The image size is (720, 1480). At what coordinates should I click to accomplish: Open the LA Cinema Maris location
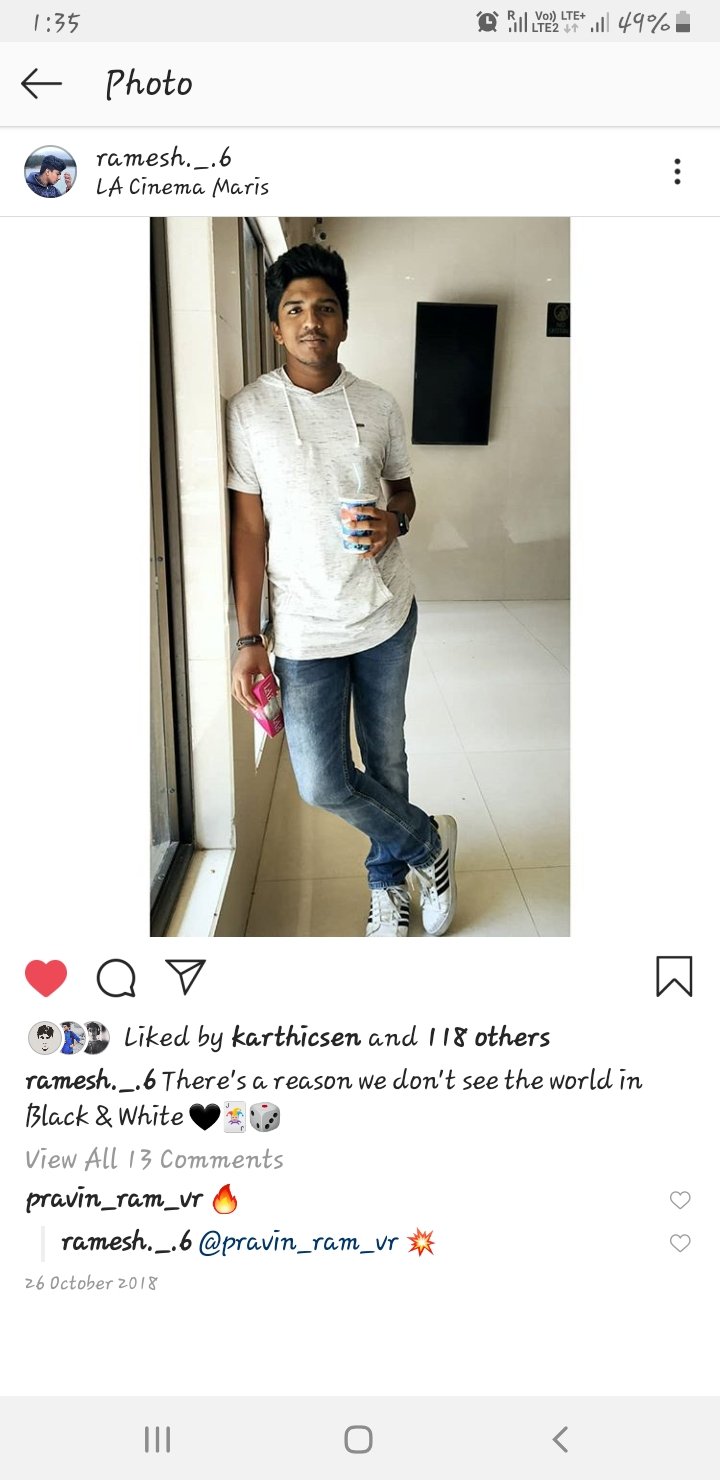coord(182,187)
